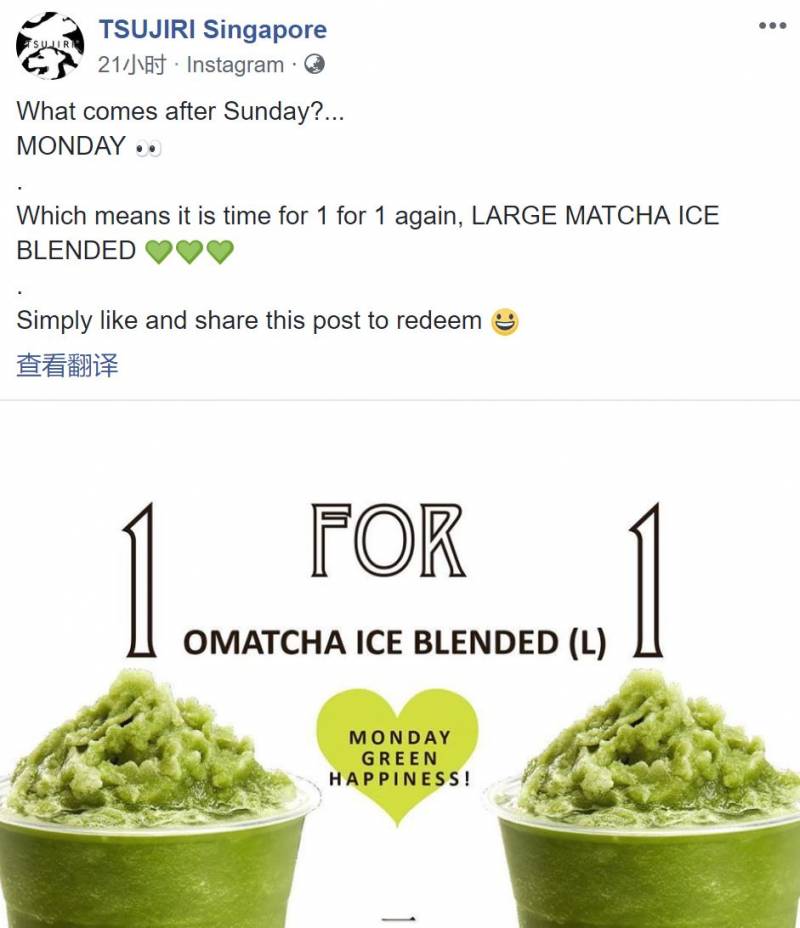
Task: Tap the TSUJIRI profile picture
Action: point(50,46)
